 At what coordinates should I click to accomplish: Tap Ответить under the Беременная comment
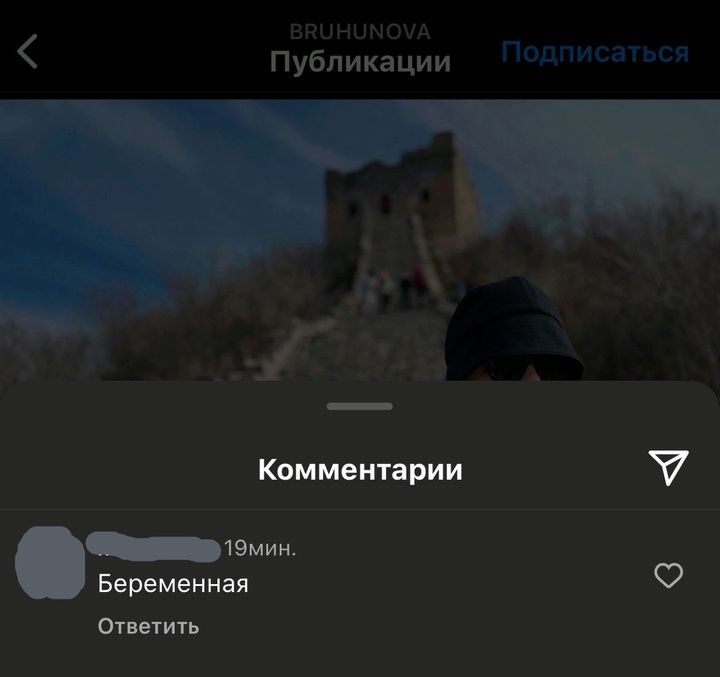(148, 627)
